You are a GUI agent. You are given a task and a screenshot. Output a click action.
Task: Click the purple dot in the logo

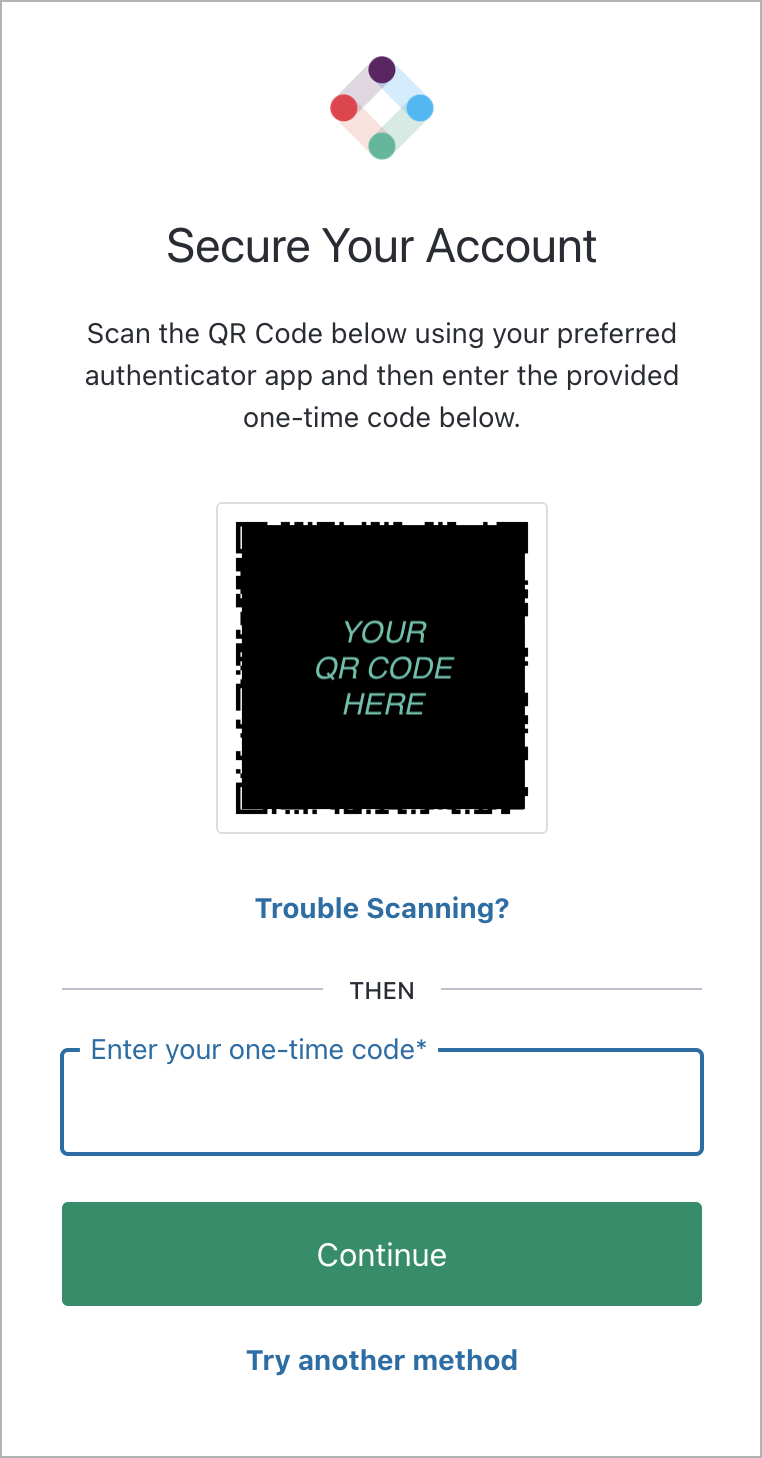(382, 71)
